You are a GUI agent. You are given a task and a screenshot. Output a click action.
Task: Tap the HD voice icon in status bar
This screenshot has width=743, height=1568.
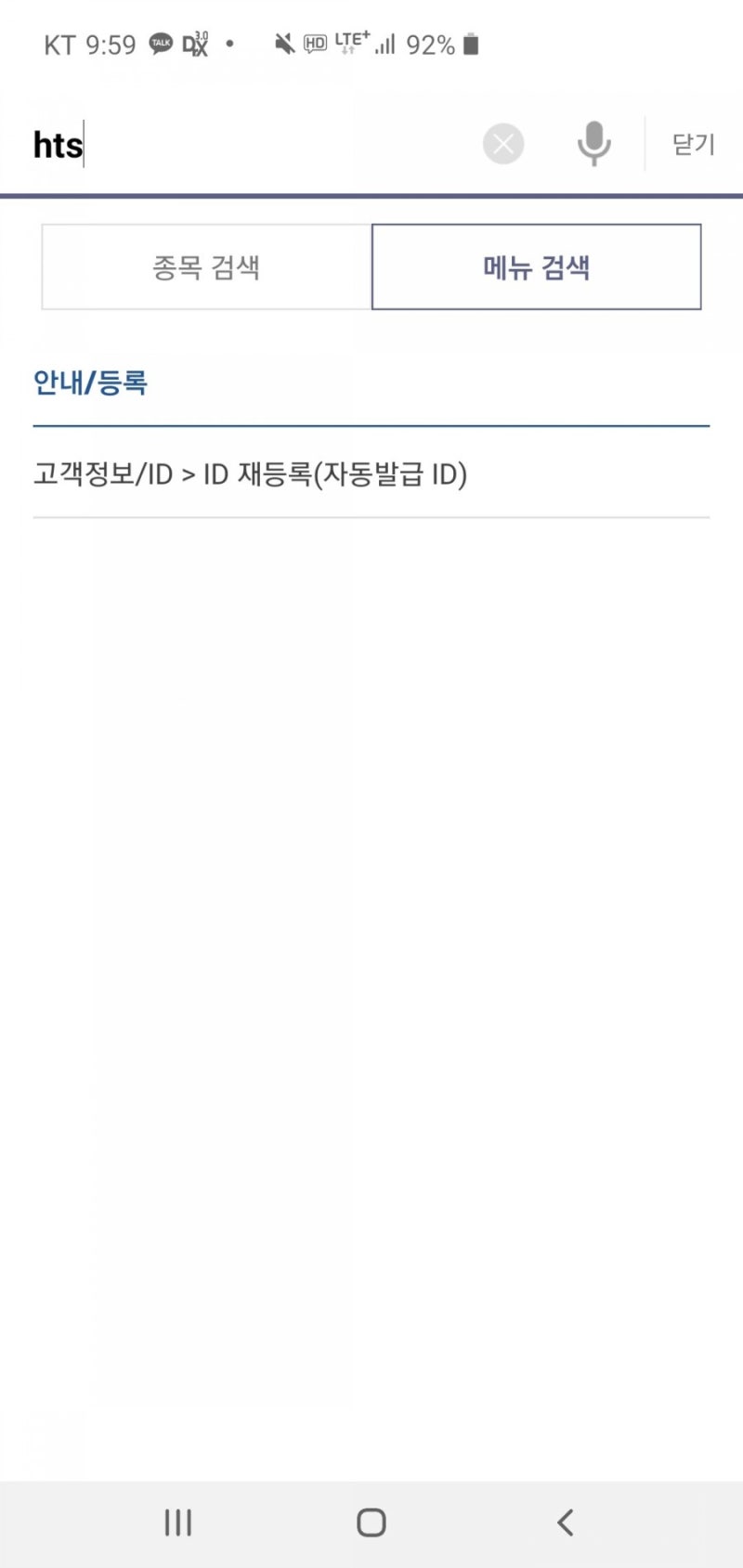click(314, 43)
